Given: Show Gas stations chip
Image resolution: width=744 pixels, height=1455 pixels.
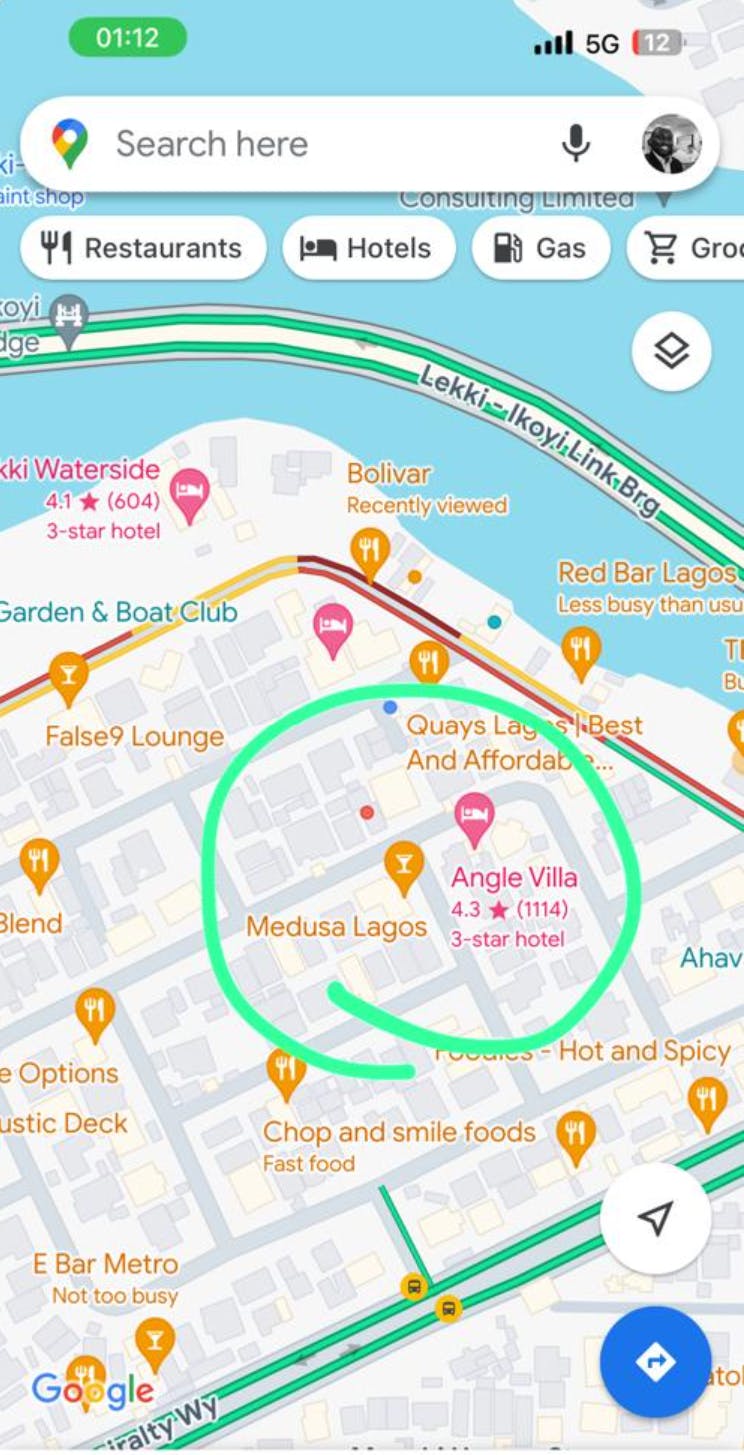Looking at the screenshot, I should 541,248.
